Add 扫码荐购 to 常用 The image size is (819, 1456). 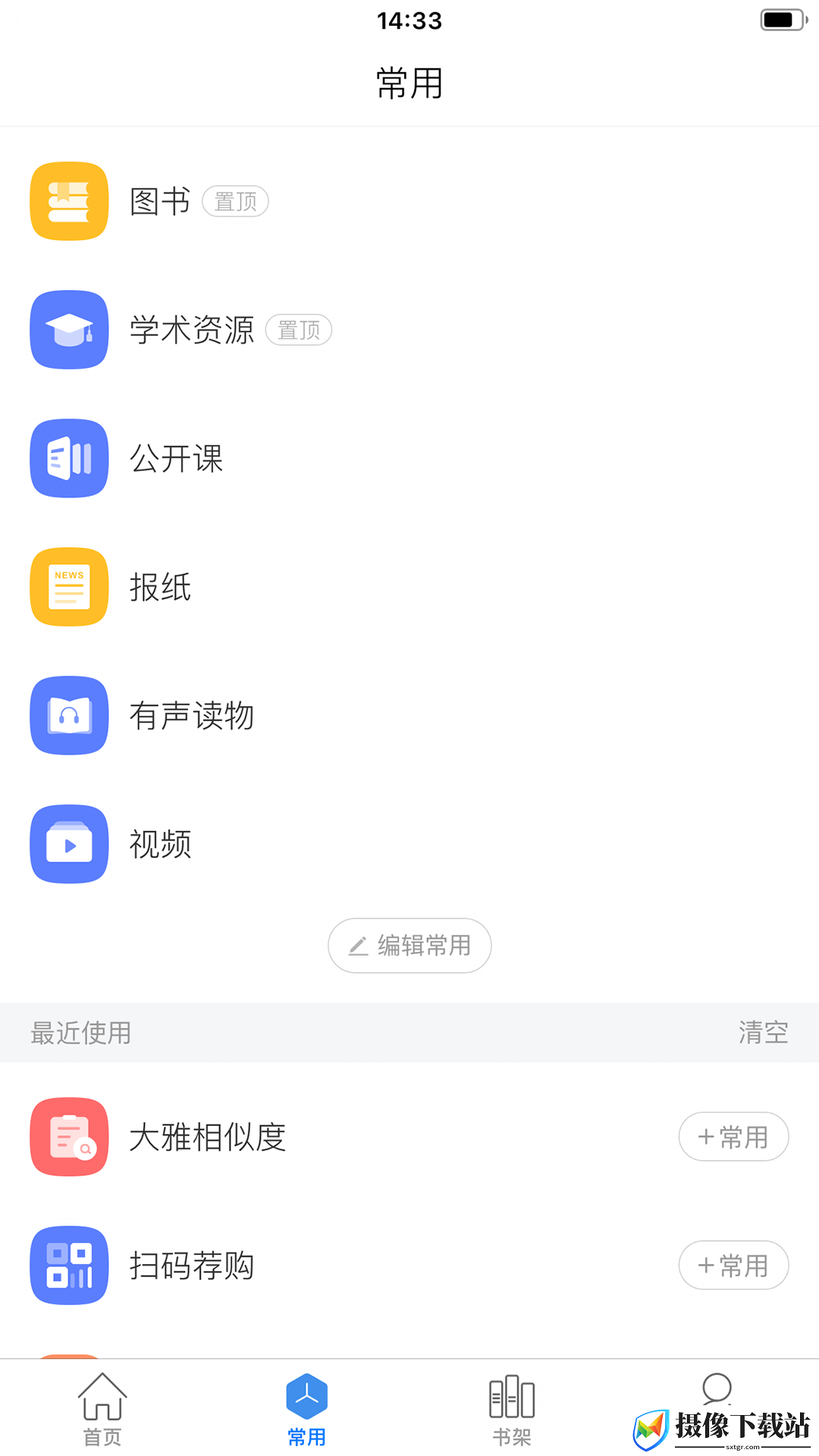(733, 1265)
